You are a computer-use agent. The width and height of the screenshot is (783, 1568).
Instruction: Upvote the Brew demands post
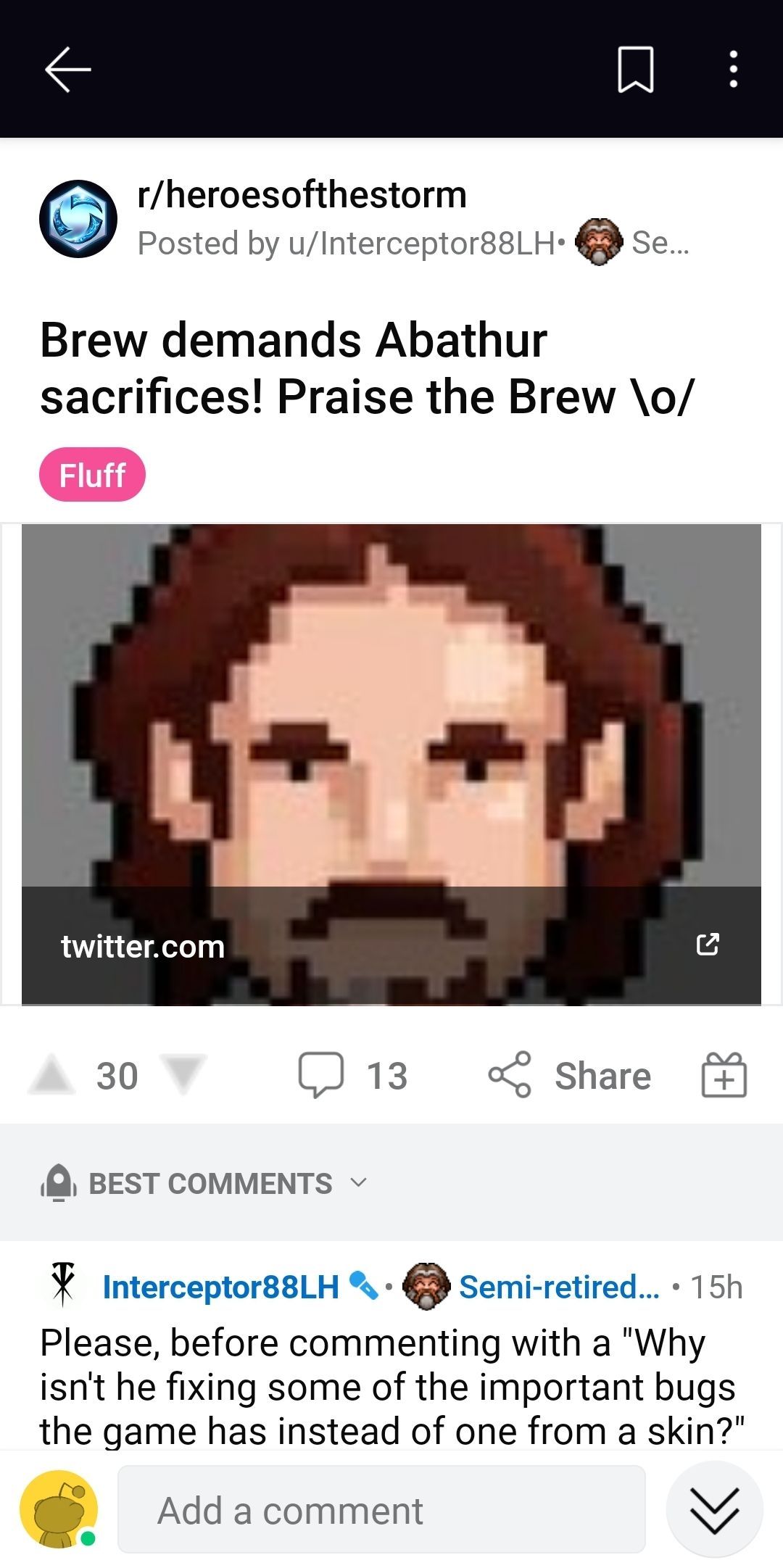(x=51, y=1075)
